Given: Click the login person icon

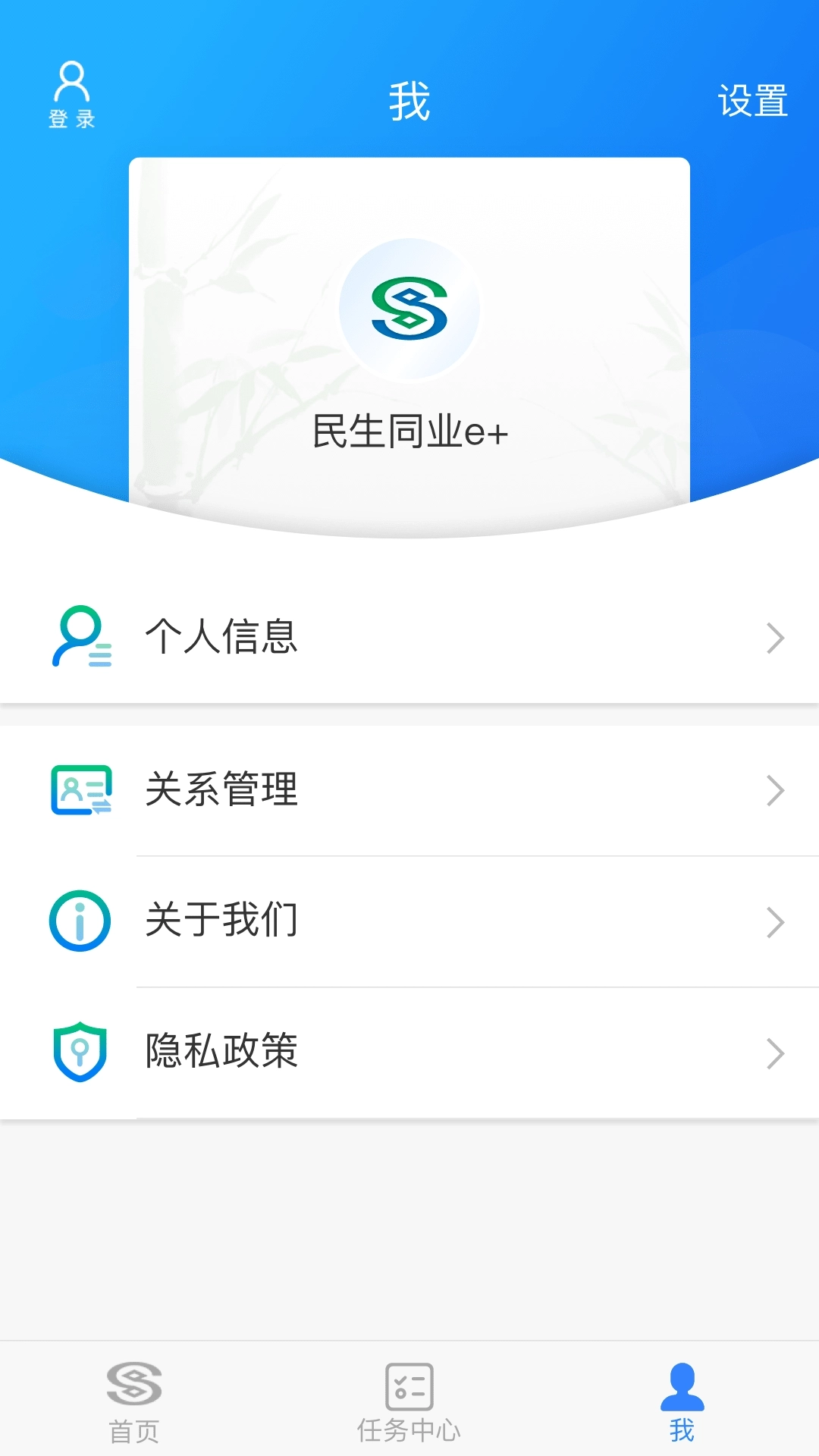Looking at the screenshot, I should point(74,80).
